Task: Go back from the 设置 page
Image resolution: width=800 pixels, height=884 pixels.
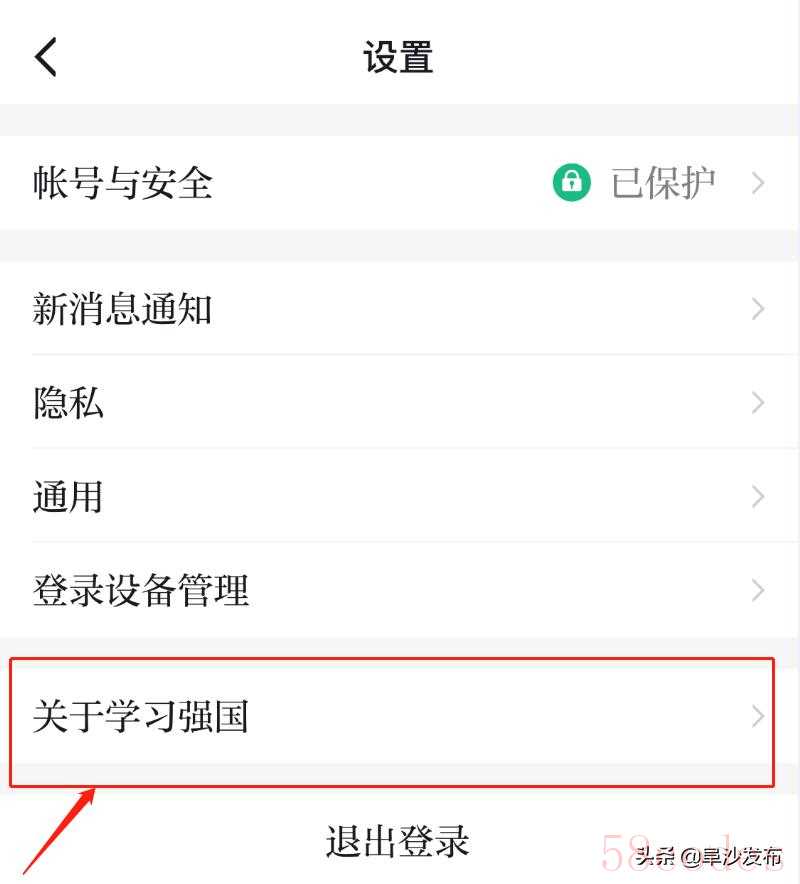Action: [x=46, y=57]
